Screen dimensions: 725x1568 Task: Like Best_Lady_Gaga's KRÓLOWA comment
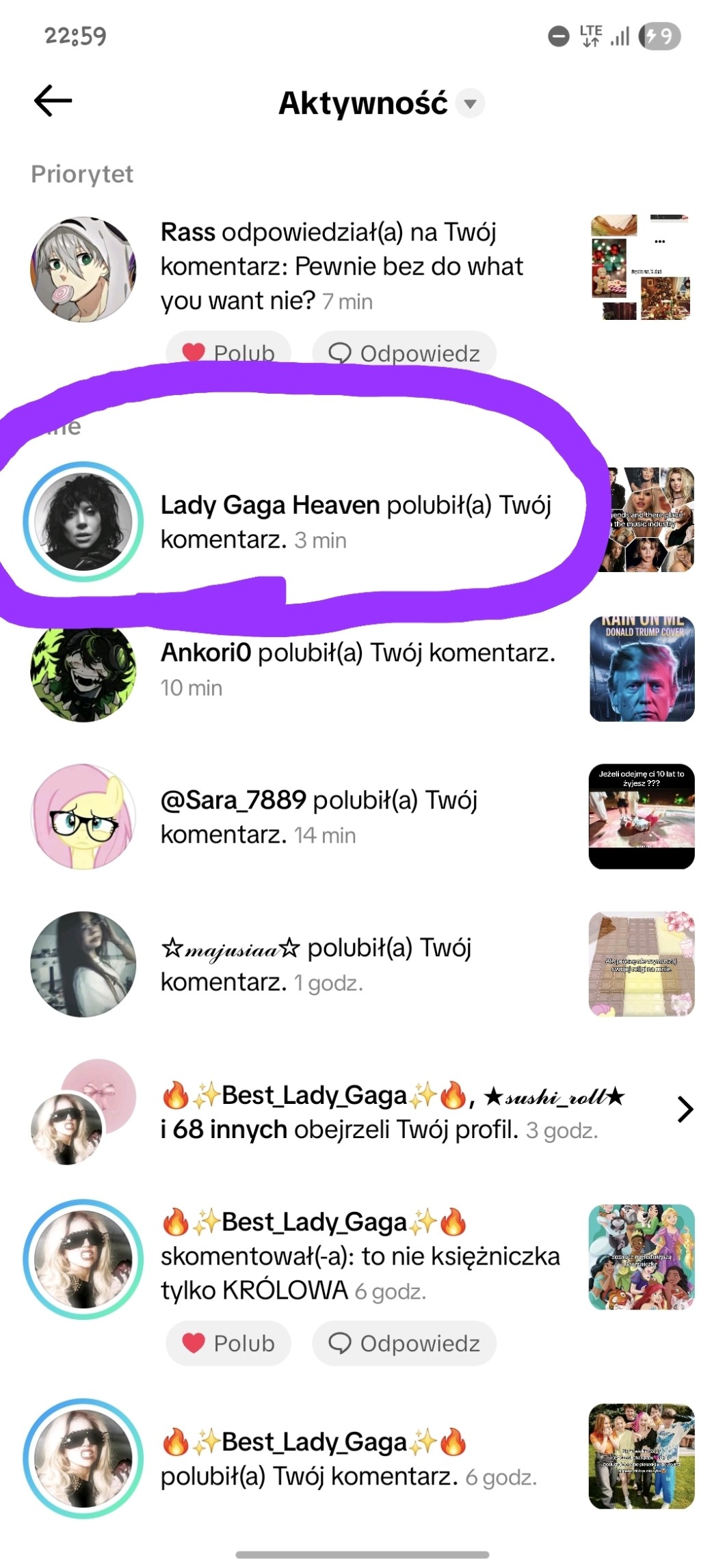[x=228, y=1343]
